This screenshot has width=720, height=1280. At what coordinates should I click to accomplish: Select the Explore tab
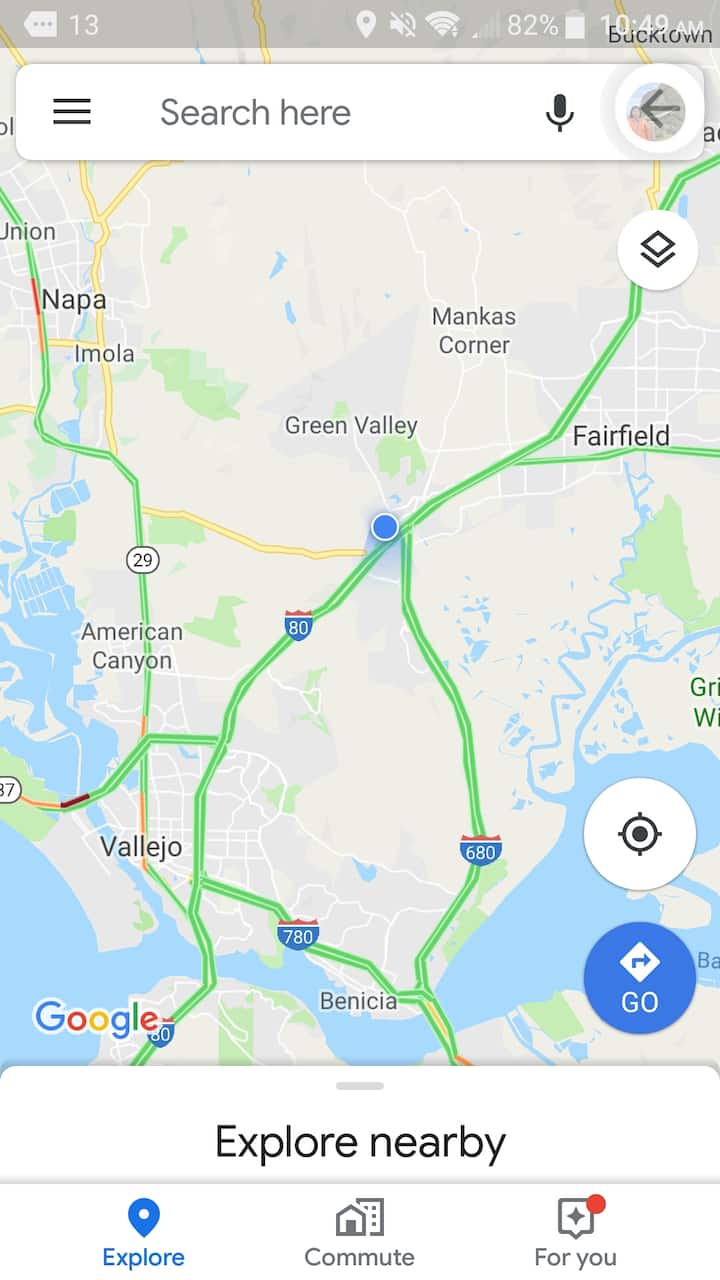(x=144, y=1234)
